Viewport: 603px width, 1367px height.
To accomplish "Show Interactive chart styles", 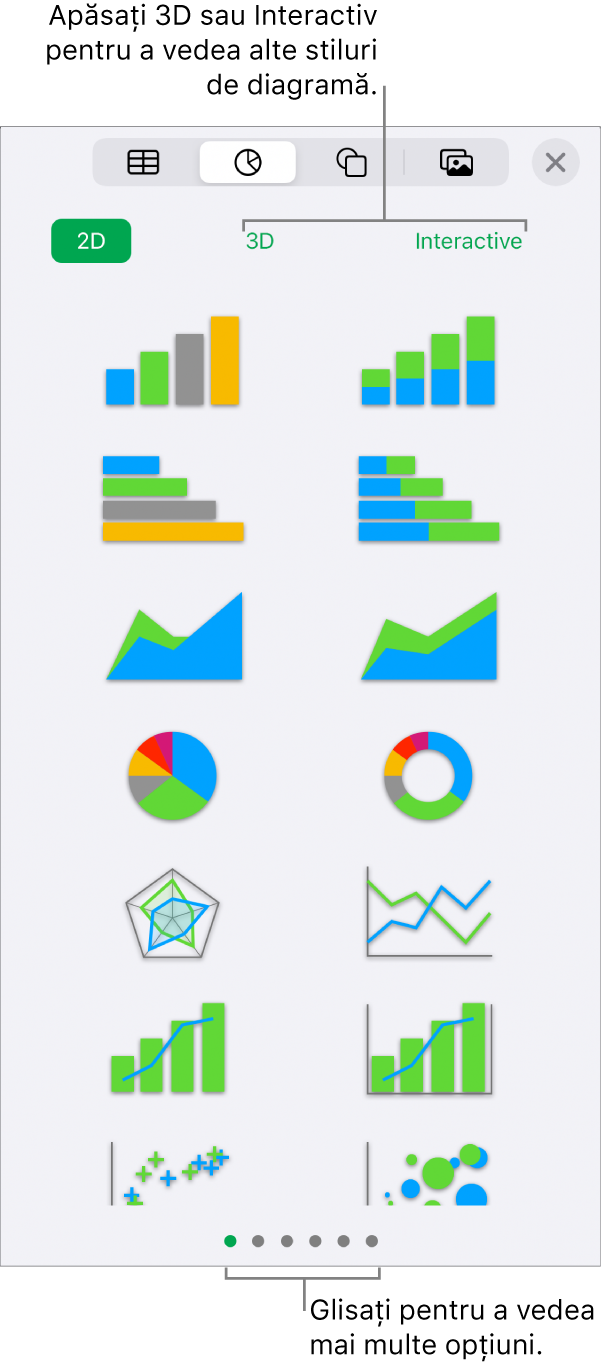I will [x=468, y=241].
